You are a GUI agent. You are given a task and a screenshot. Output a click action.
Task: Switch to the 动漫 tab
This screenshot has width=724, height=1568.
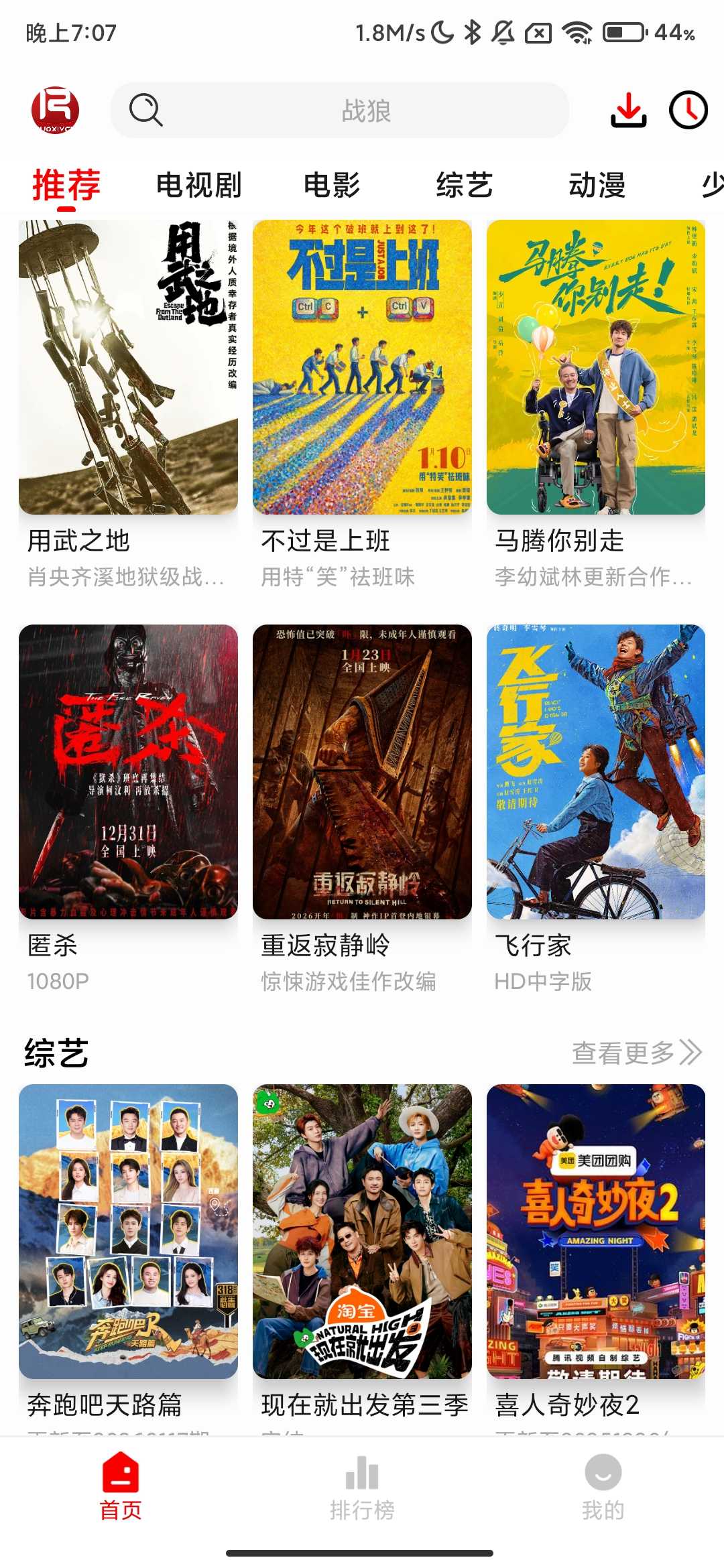pyautogui.click(x=596, y=186)
